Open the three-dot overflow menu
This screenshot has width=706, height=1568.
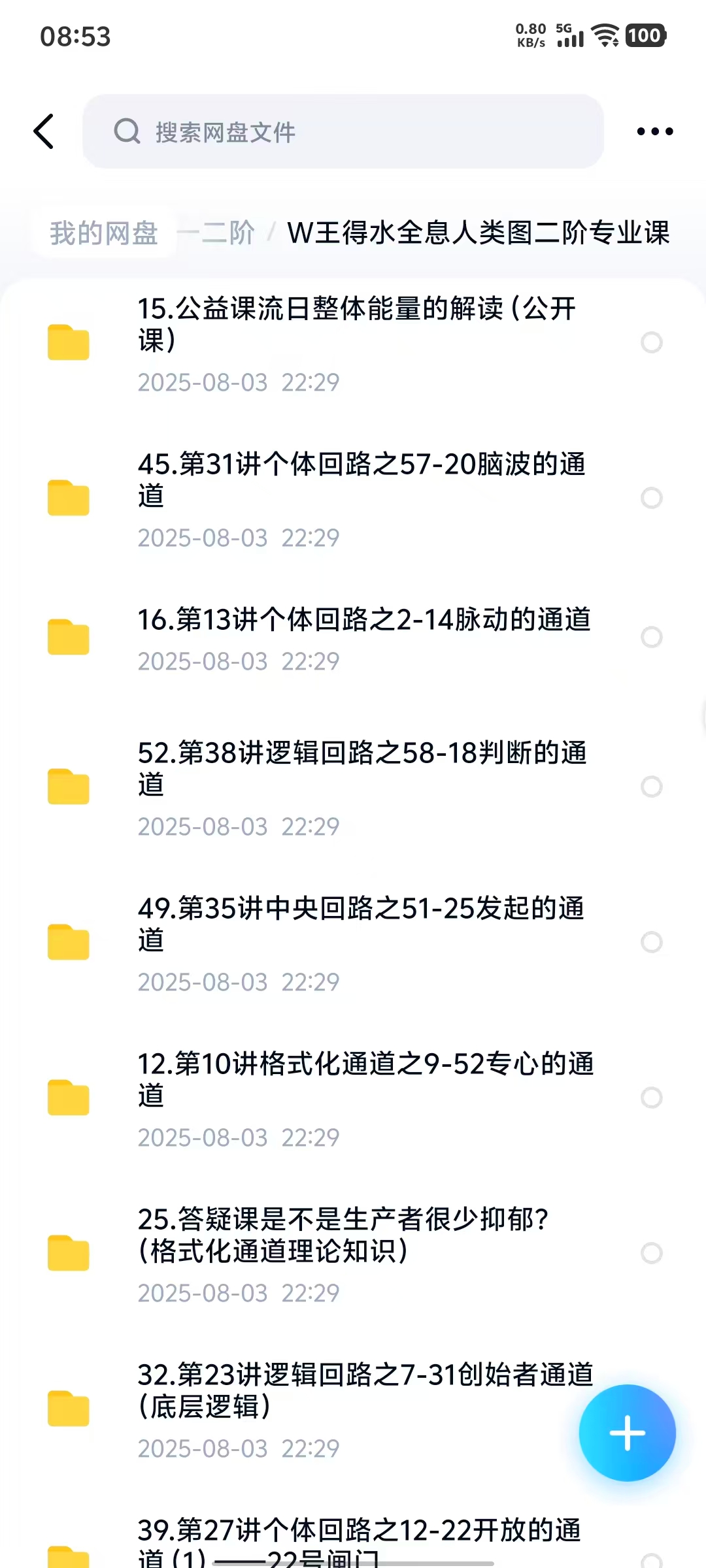tap(654, 131)
